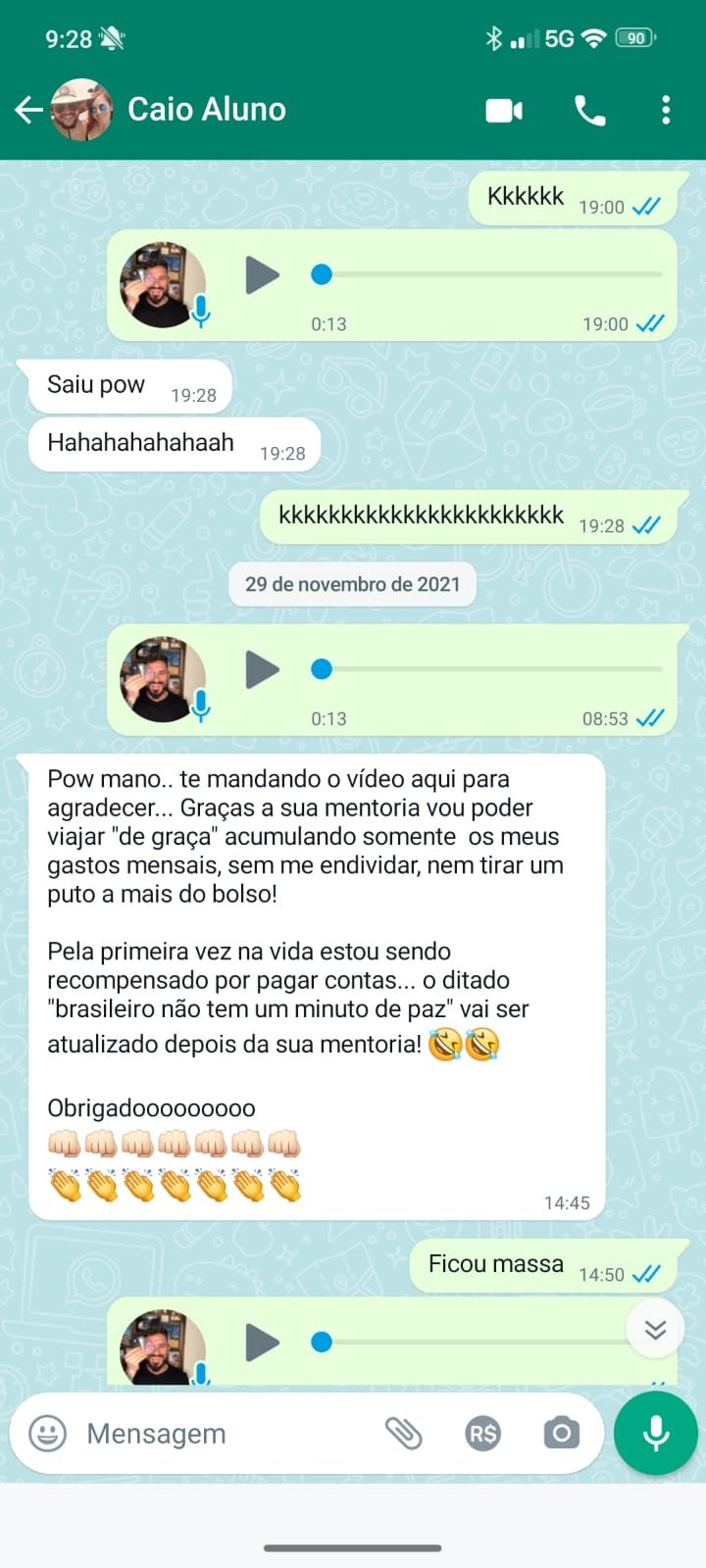Attach a file with the paperclip

tap(403, 1434)
